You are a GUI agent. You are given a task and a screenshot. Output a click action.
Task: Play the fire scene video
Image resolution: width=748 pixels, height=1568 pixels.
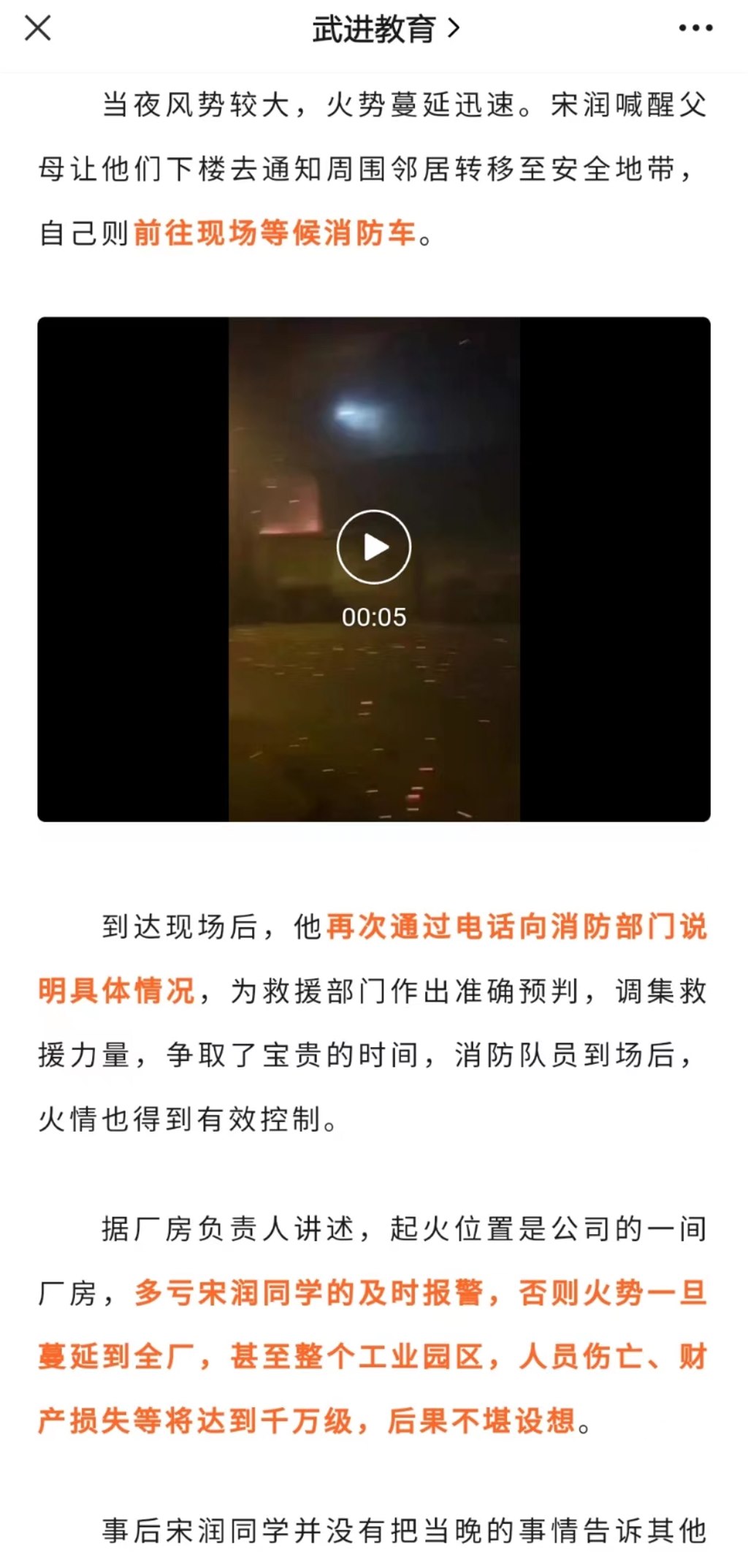click(374, 547)
